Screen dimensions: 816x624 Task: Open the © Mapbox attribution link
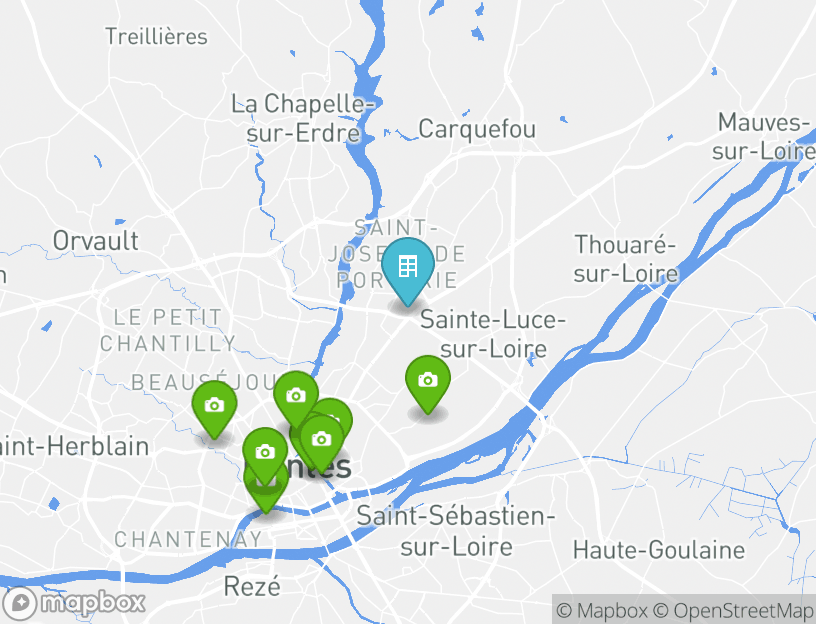pos(602,610)
